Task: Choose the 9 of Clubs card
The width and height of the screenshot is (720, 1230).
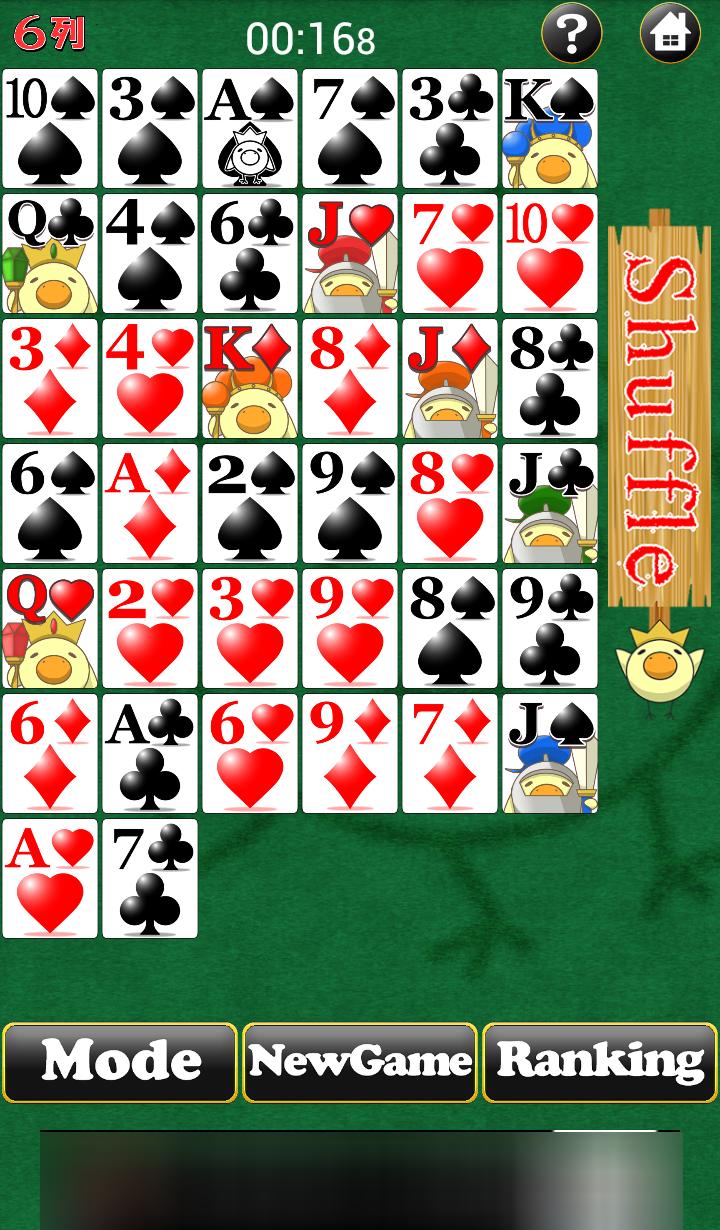Action: (550, 628)
